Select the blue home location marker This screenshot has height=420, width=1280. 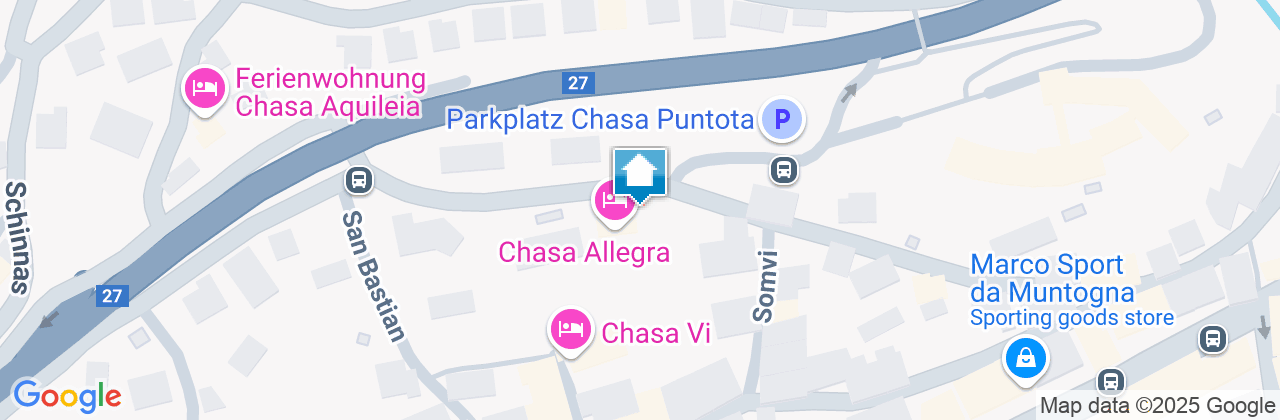640,172
